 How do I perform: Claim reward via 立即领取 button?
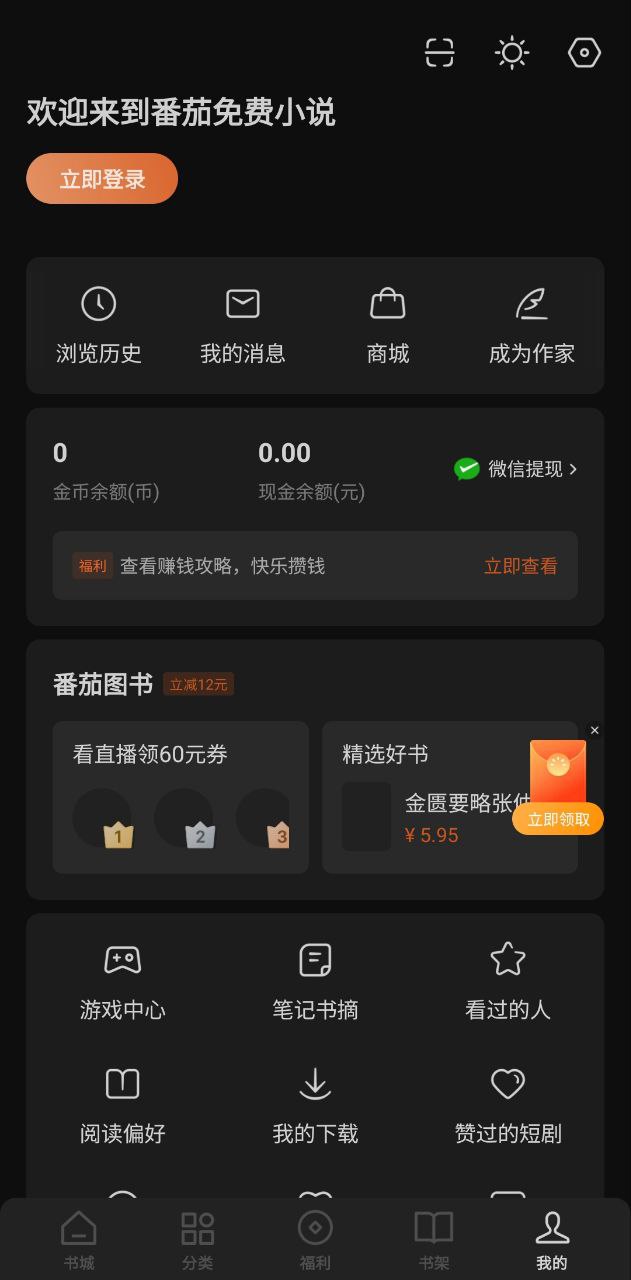558,819
